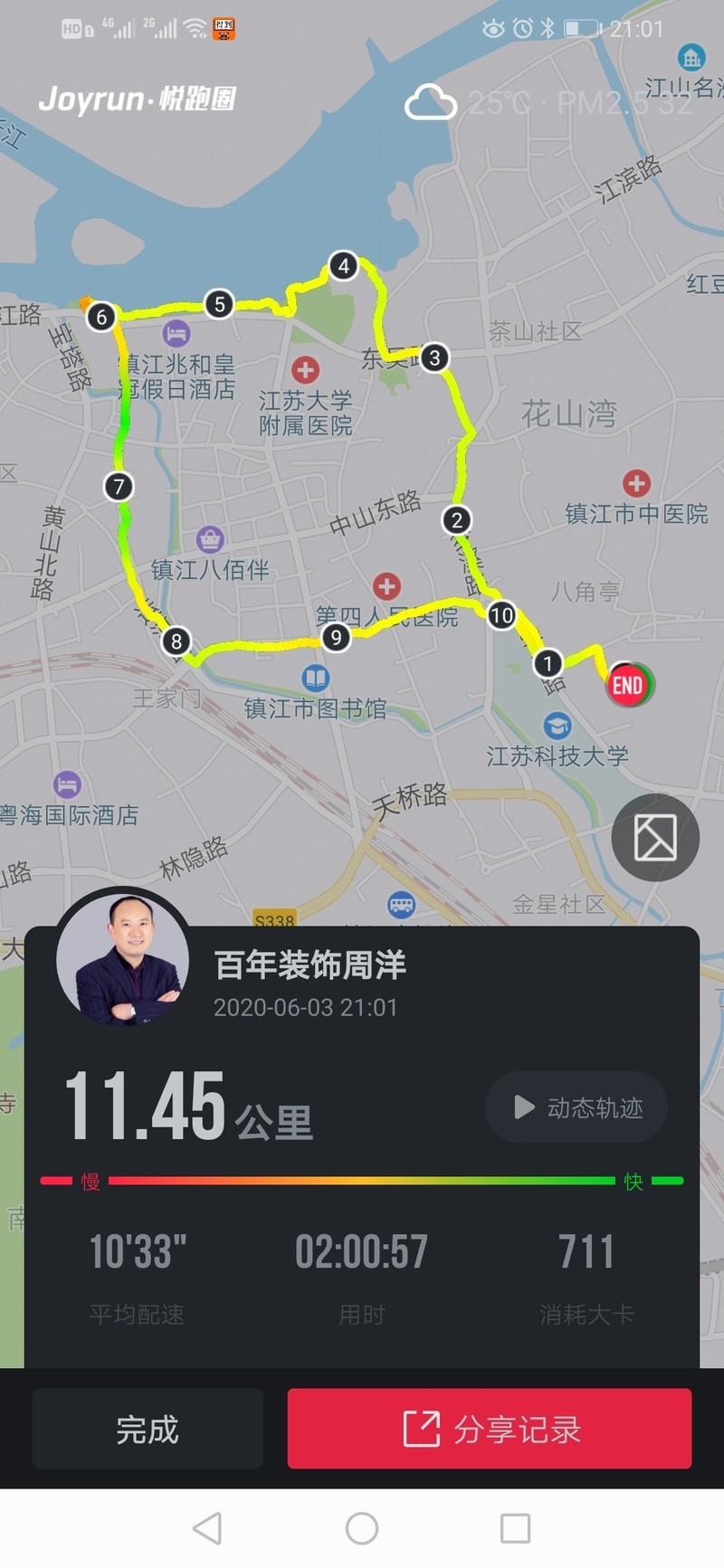Play the 动态轨迹 route animation
Screen dimensions: 724x1568
(x=576, y=1107)
